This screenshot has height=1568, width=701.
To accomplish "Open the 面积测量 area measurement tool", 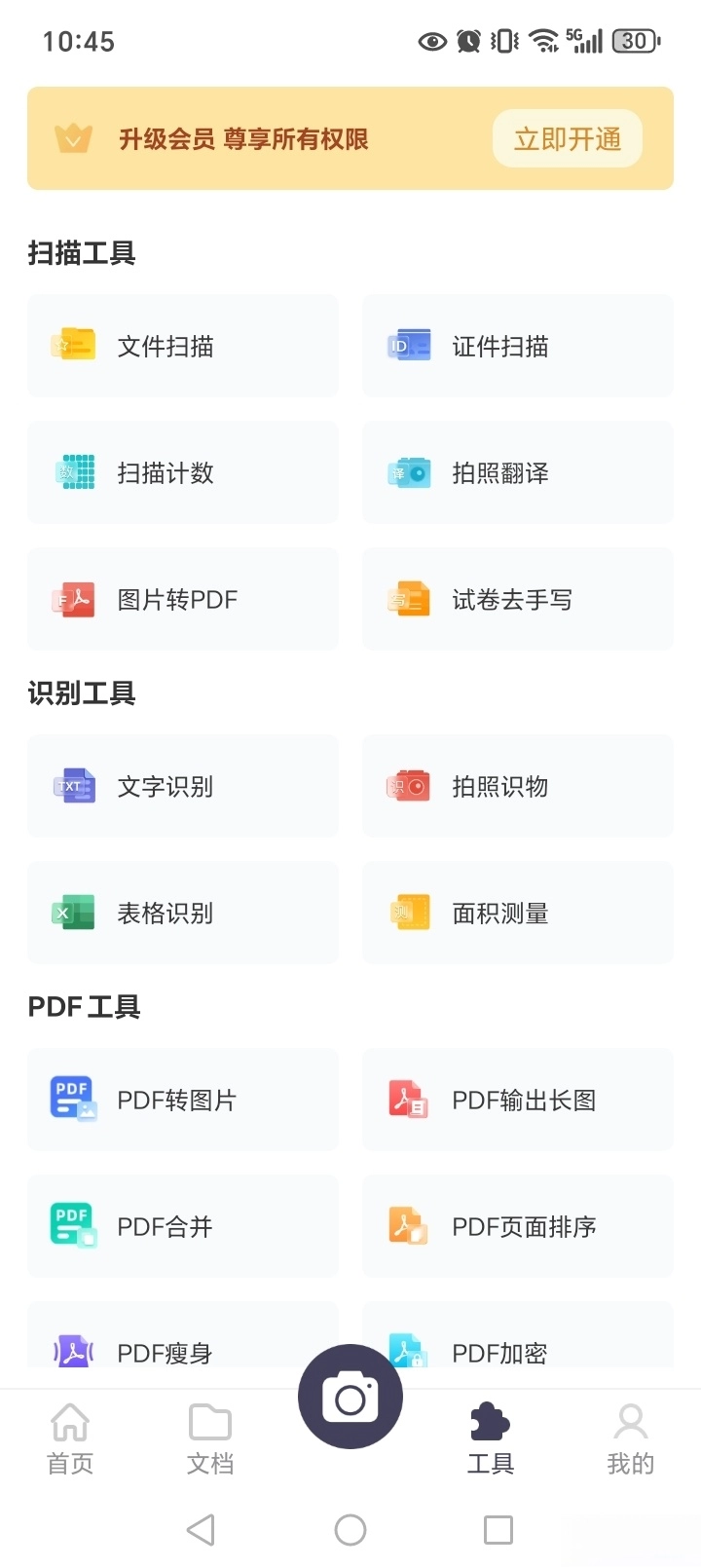I will point(517,913).
